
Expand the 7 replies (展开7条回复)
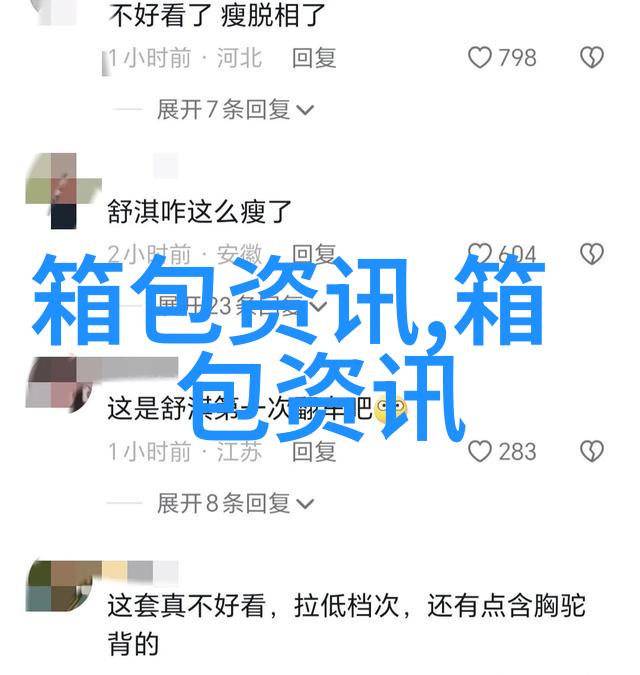click(x=235, y=109)
